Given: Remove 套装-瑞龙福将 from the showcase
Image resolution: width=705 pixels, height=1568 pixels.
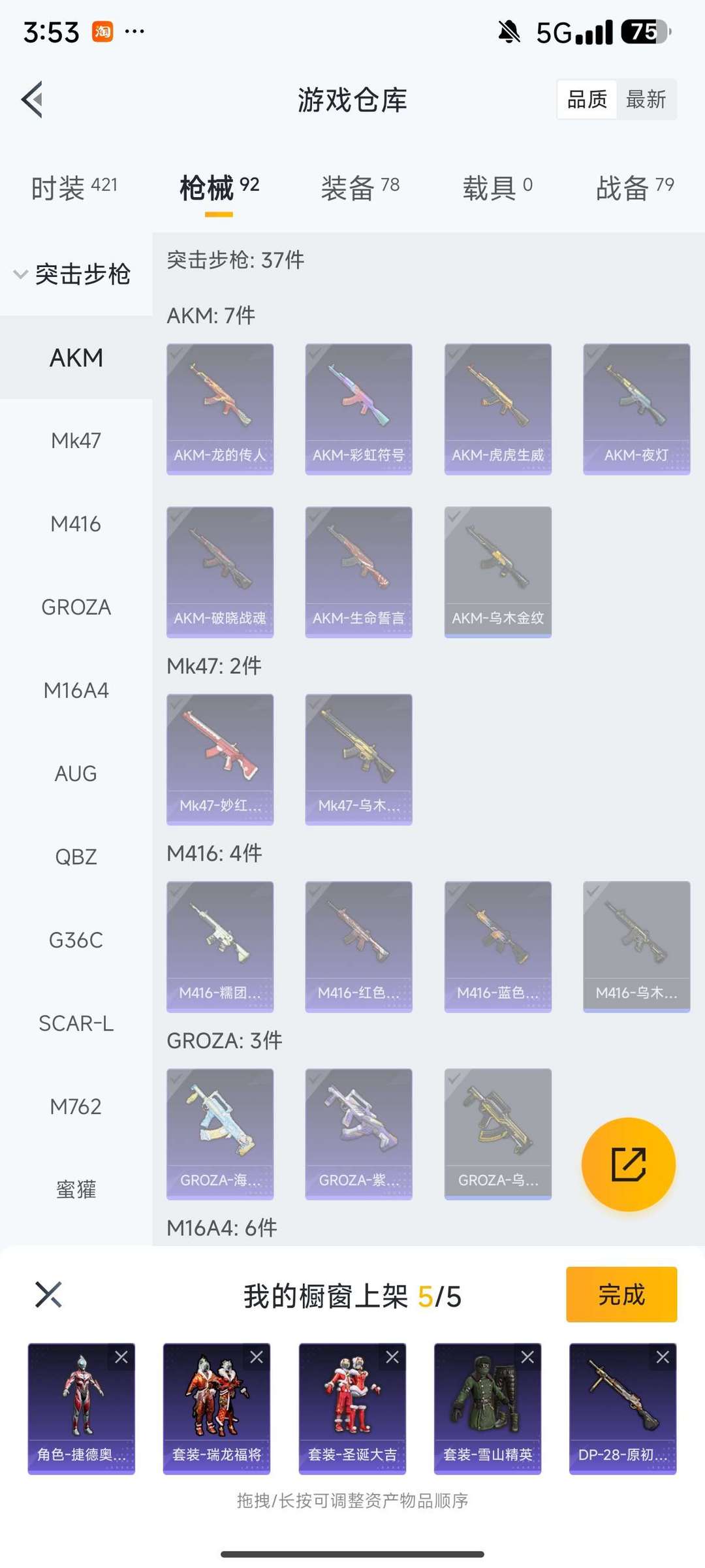Looking at the screenshot, I should 257,1358.
